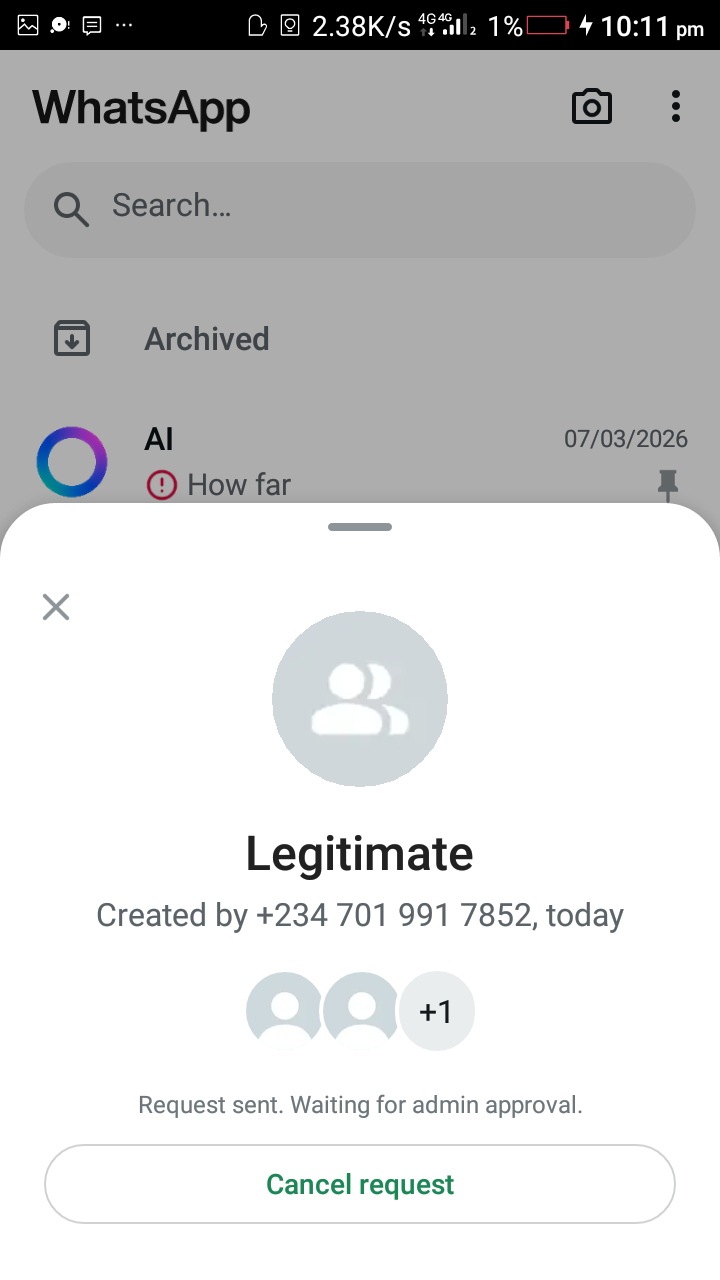Open the three-dot overflow menu
Viewport: 720px width, 1280px height.
[676, 106]
